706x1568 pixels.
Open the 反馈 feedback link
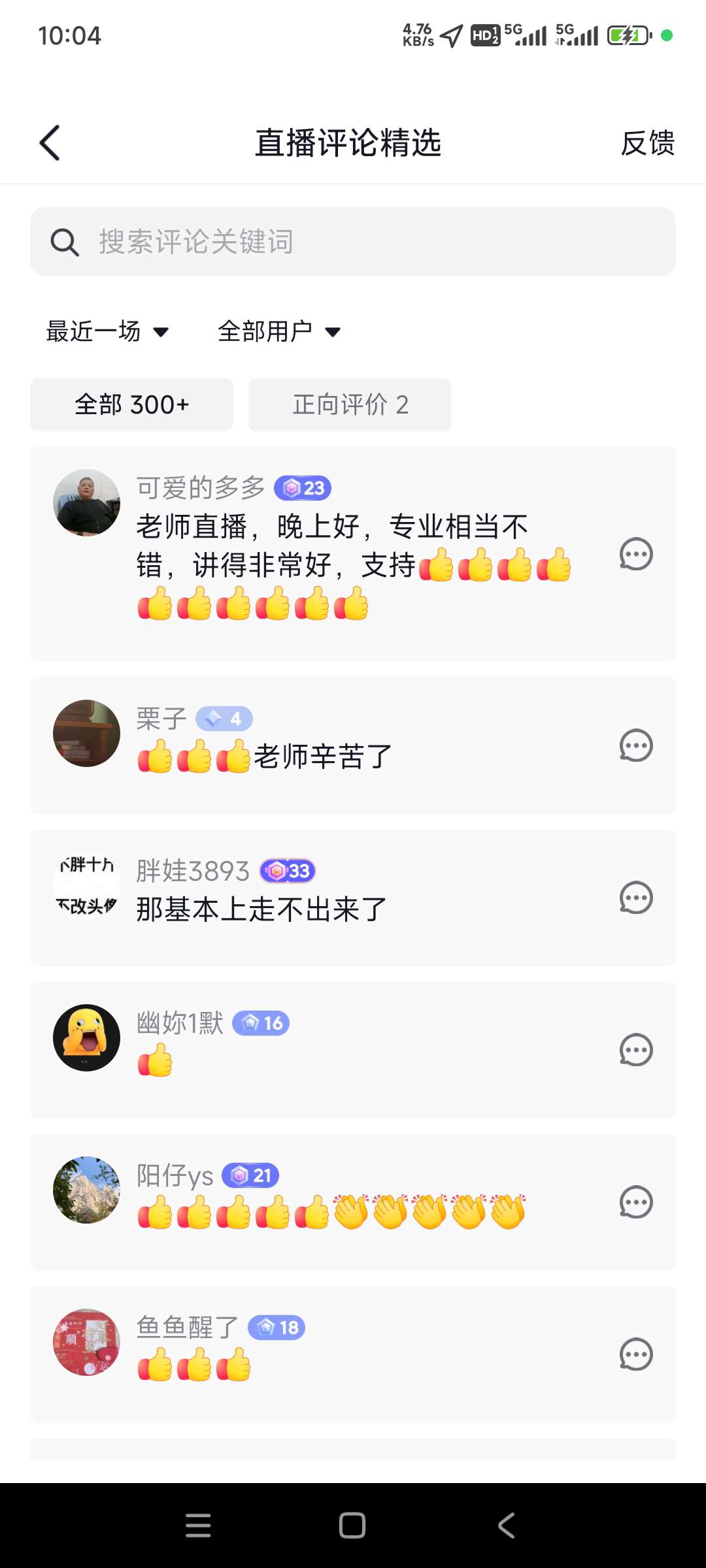647,143
